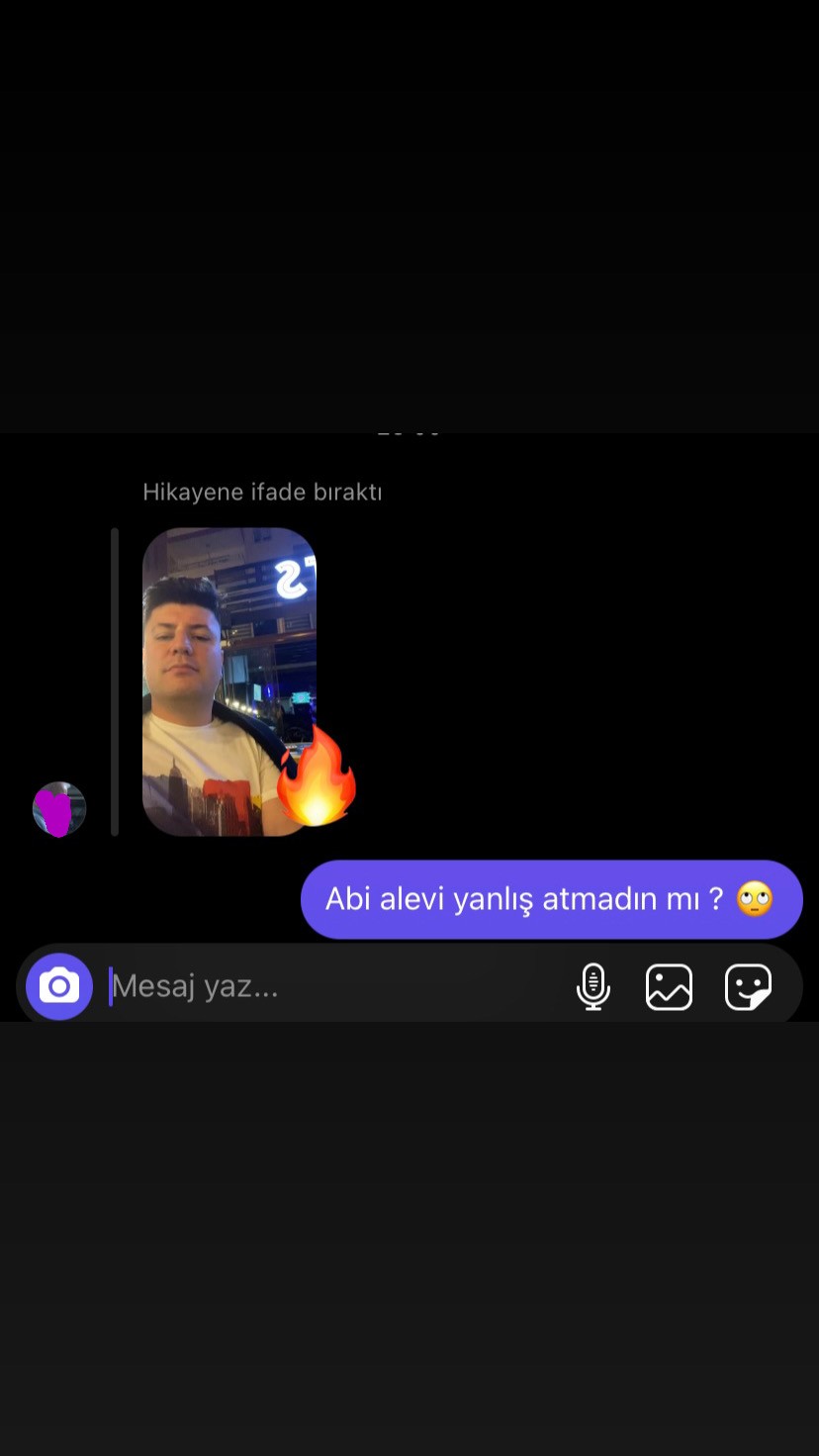
Task: Open the photo gallery picker
Action: (x=670, y=986)
